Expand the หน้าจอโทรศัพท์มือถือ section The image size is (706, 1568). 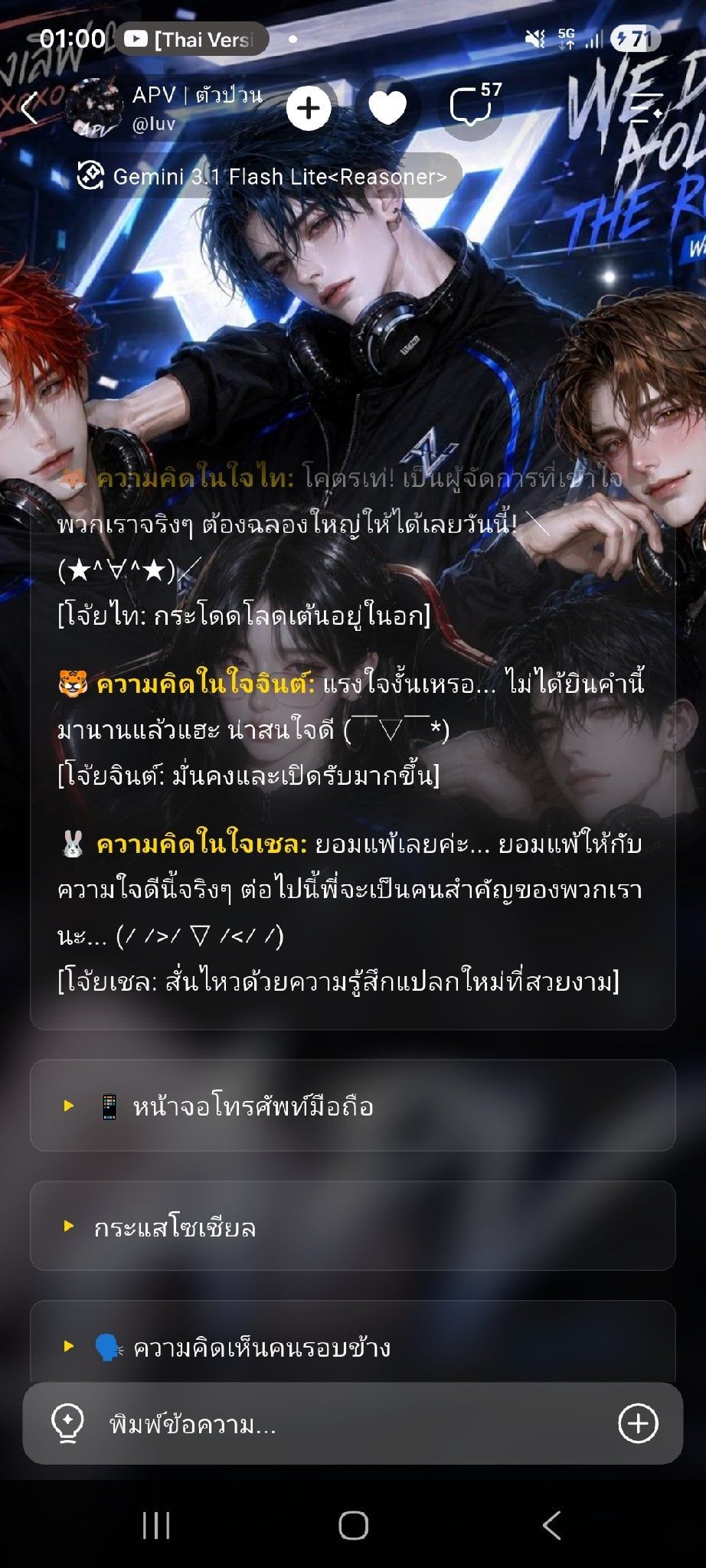click(x=352, y=1106)
